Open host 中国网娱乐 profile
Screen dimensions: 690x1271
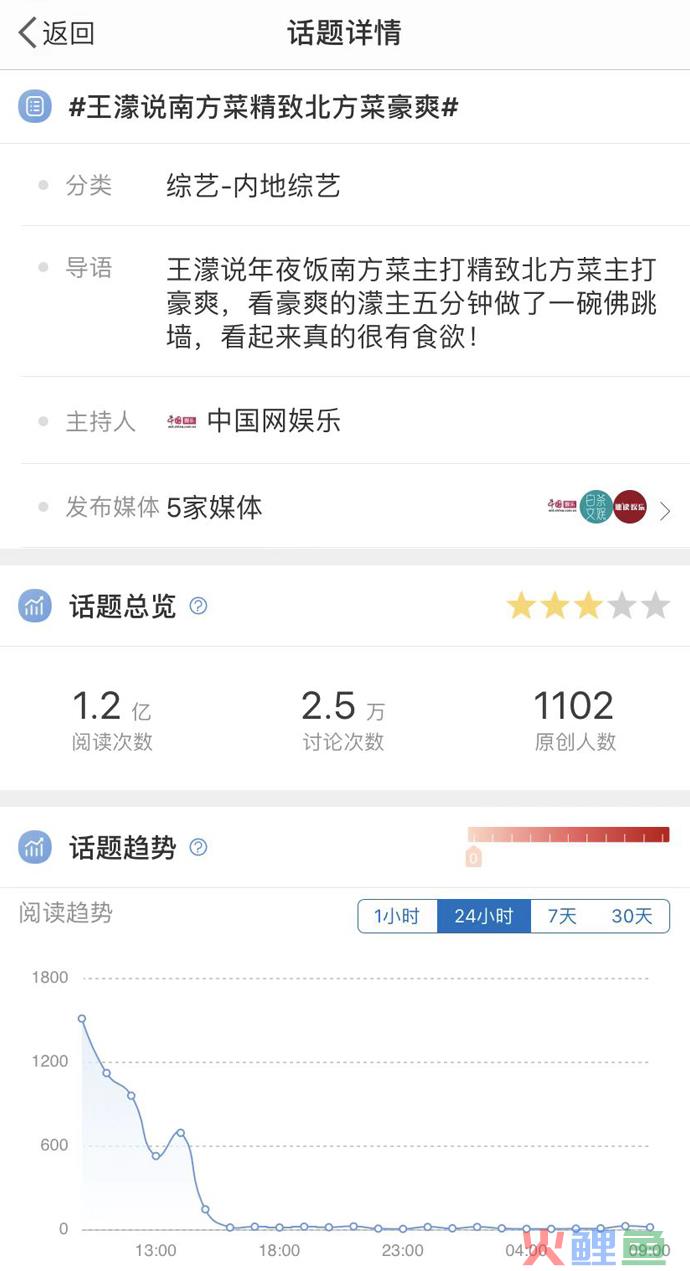254,421
